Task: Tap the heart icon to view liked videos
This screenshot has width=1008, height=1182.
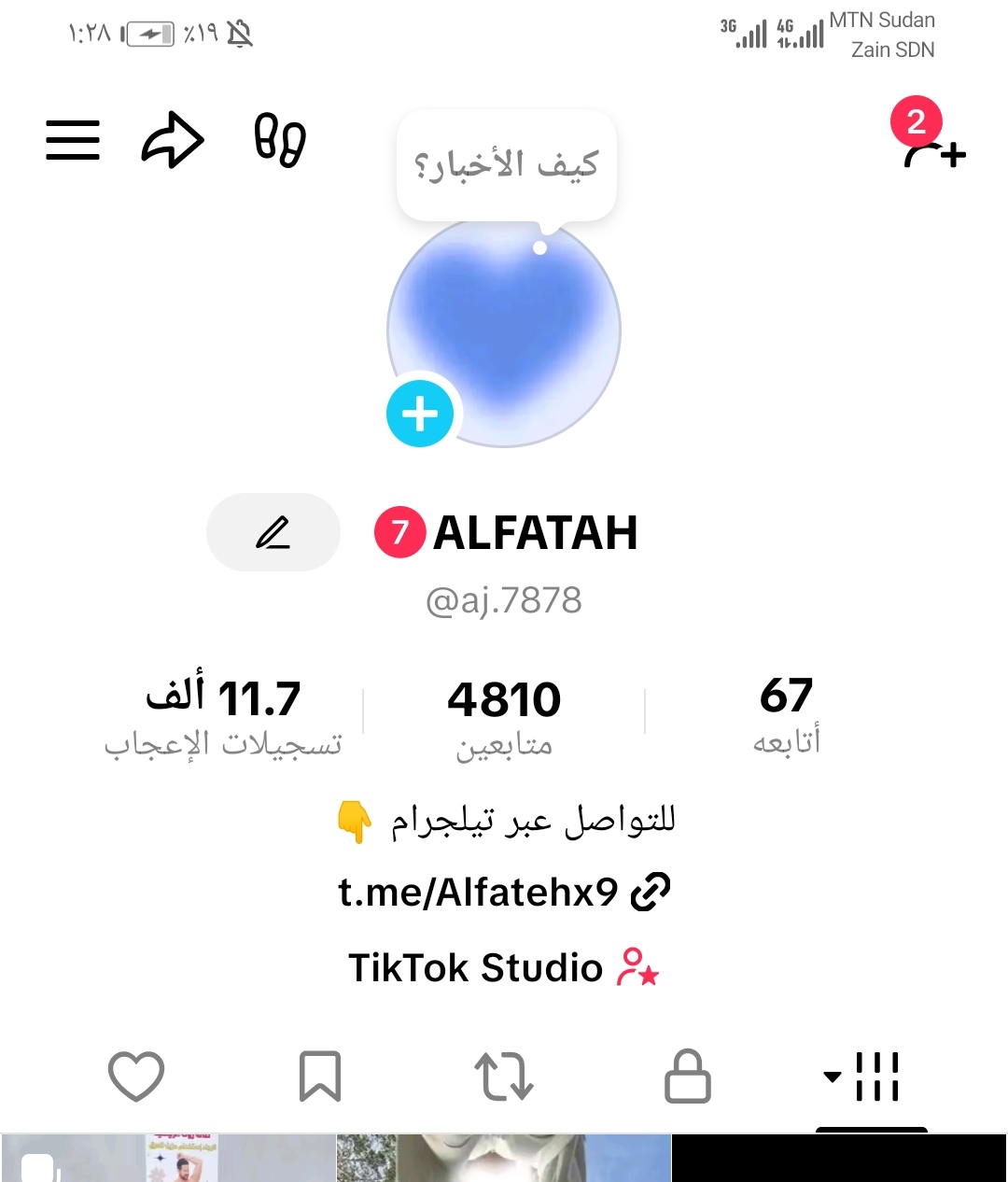Action: (x=136, y=1076)
